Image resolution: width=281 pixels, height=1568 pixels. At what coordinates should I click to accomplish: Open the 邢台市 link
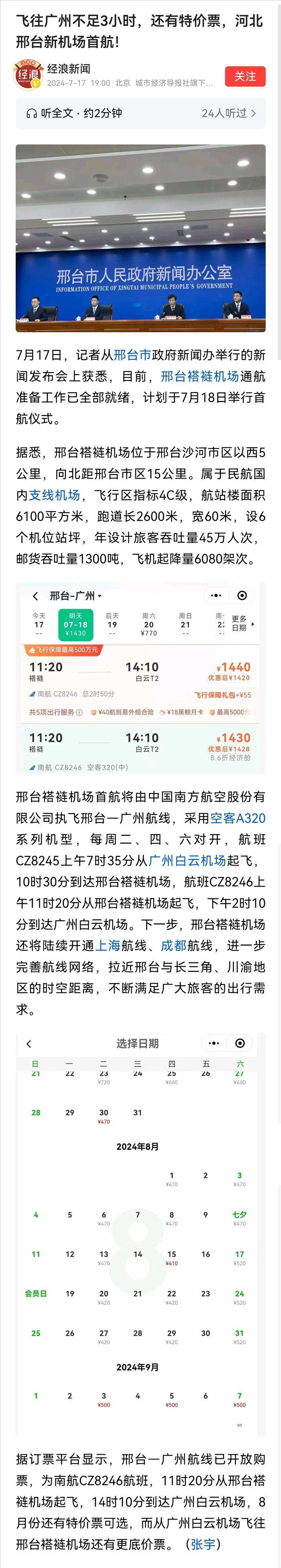pos(132,355)
